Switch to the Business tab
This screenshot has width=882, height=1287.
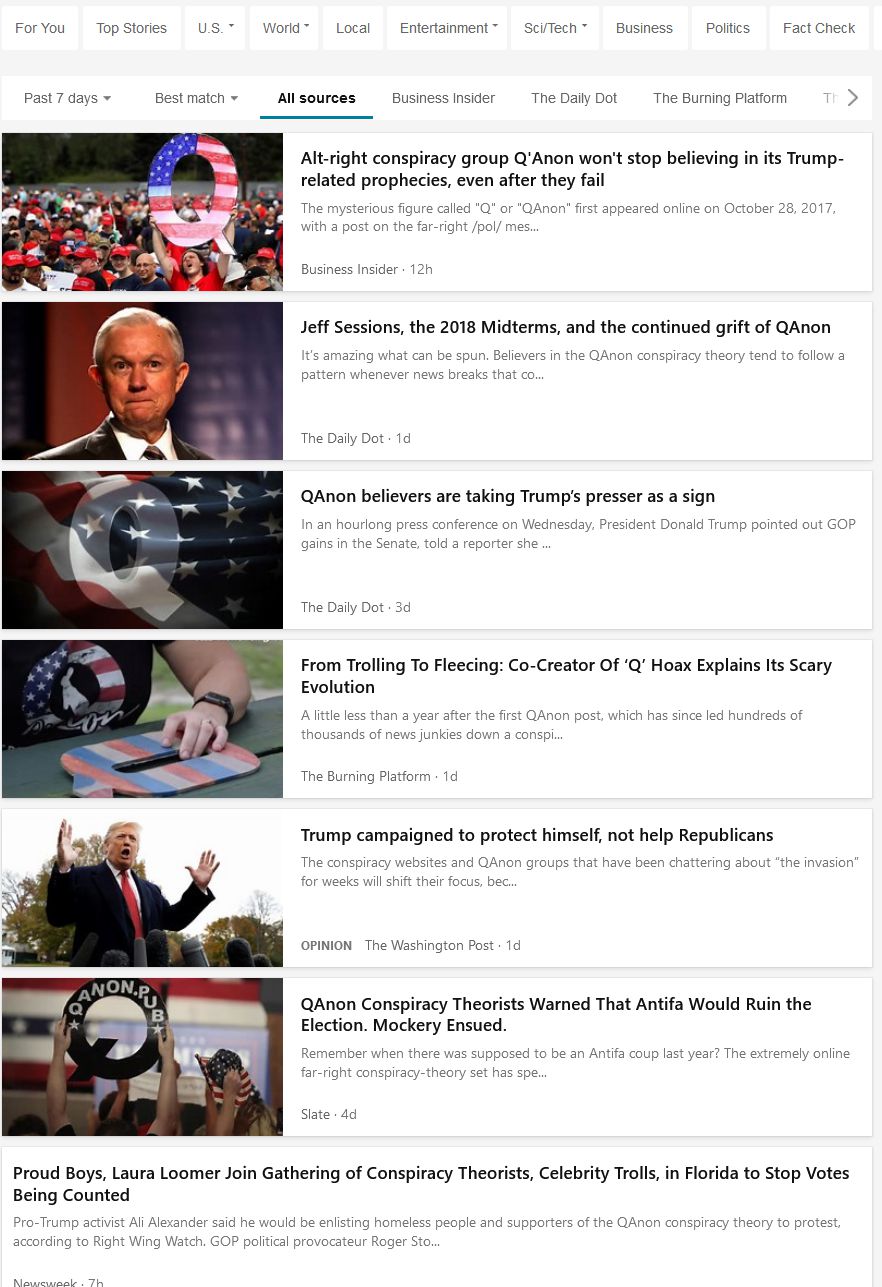click(644, 28)
